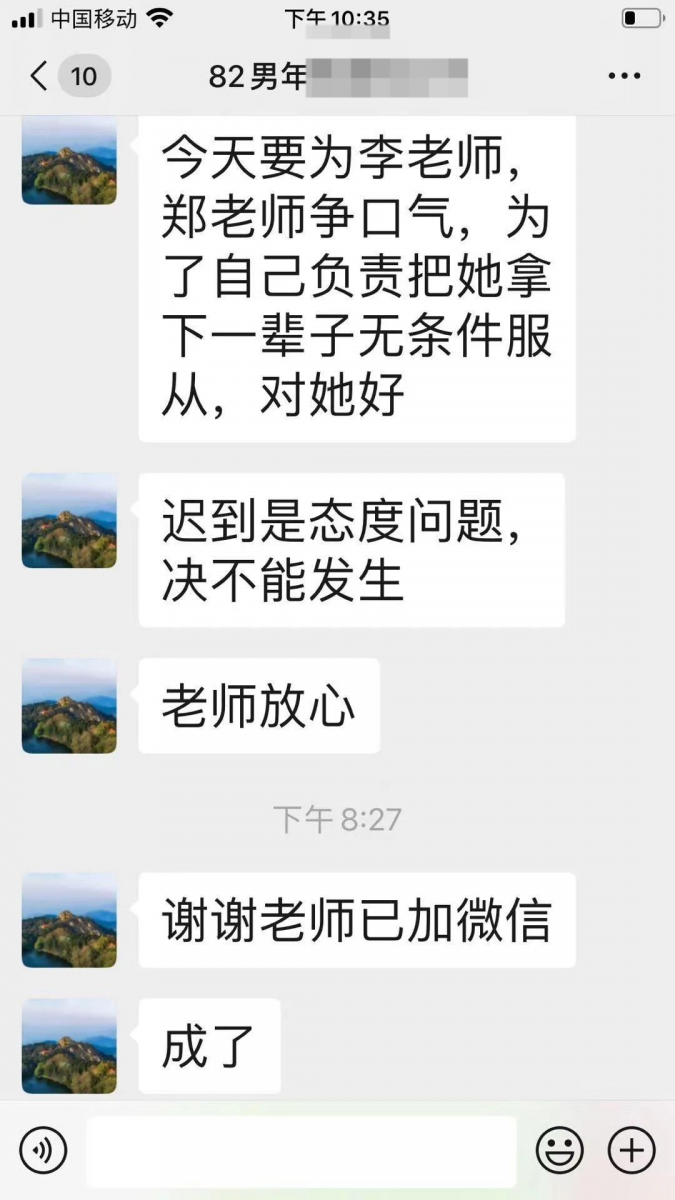Open sender avatar beside 谢谢老师已加微信 message
This screenshot has width=675, height=1200.
tap(69, 920)
